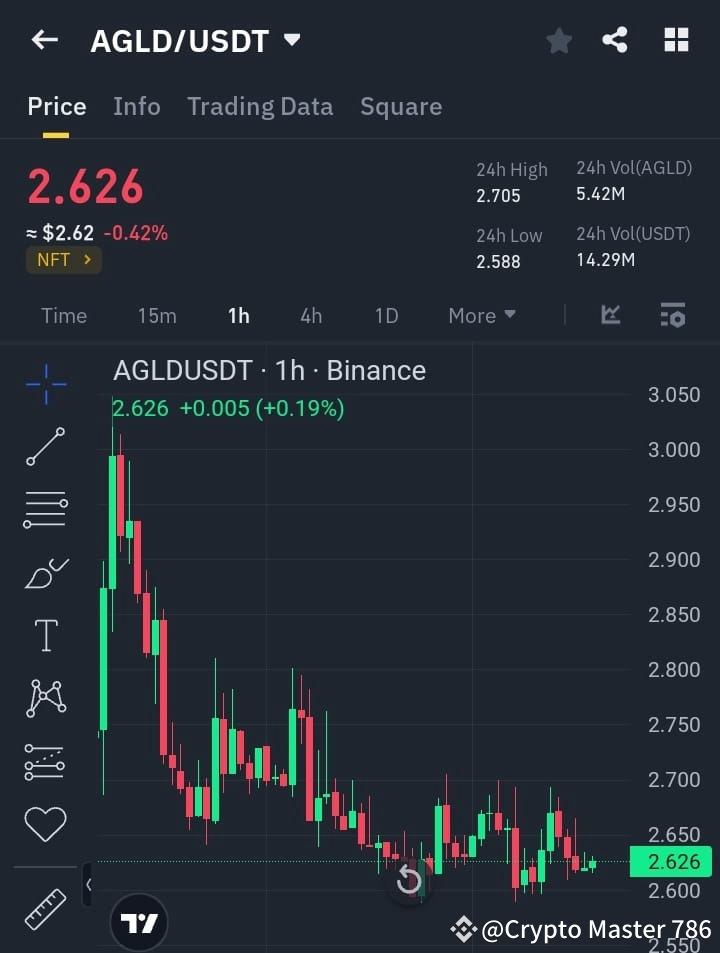Toggle the indicators chart overlay icon

pyautogui.click(x=610, y=315)
